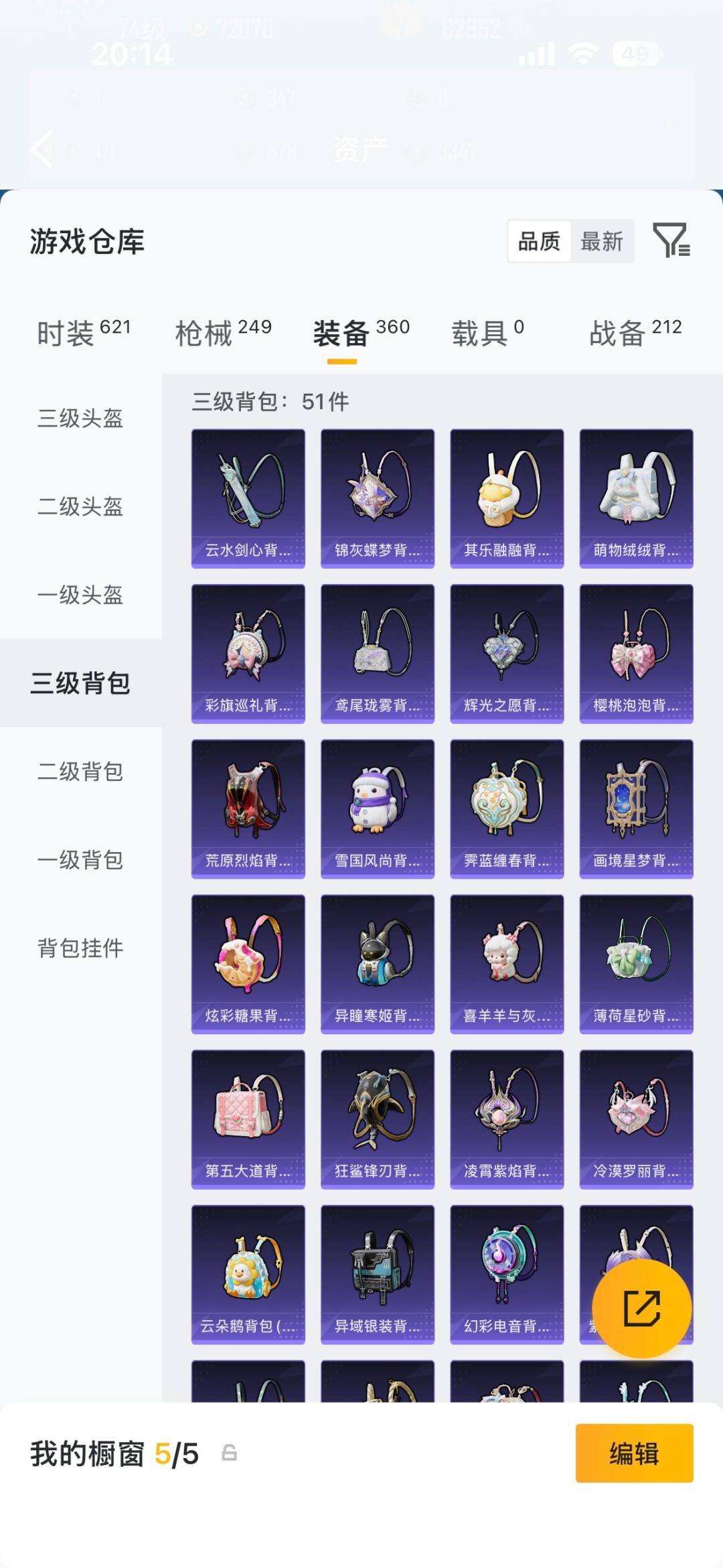This screenshot has height=1568, width=723.
Task: Open the 炫彩糖果 backpack item
Action: point(248,965)
